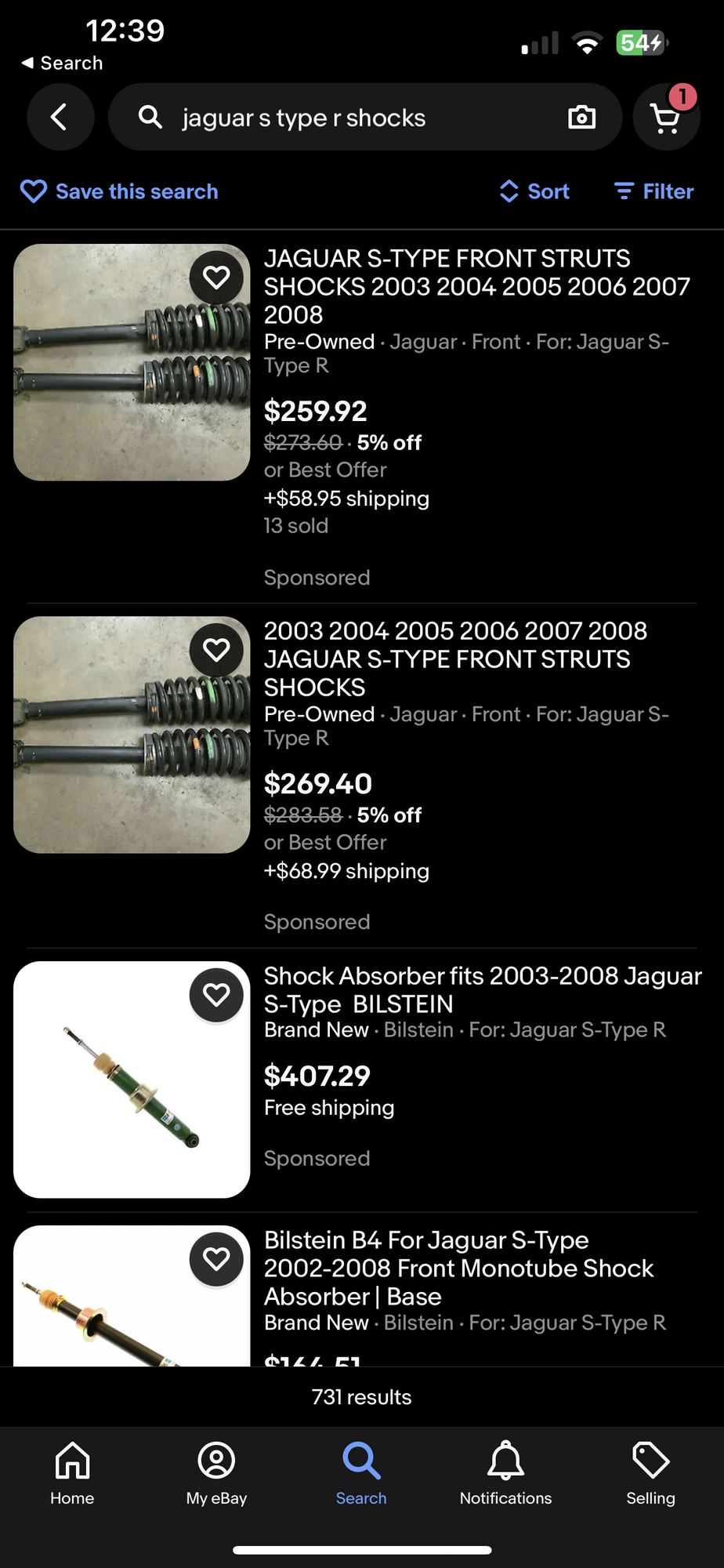Go to the Home tab
The height and width of the screenshot is (1568, 724).
click(72, 1472)
